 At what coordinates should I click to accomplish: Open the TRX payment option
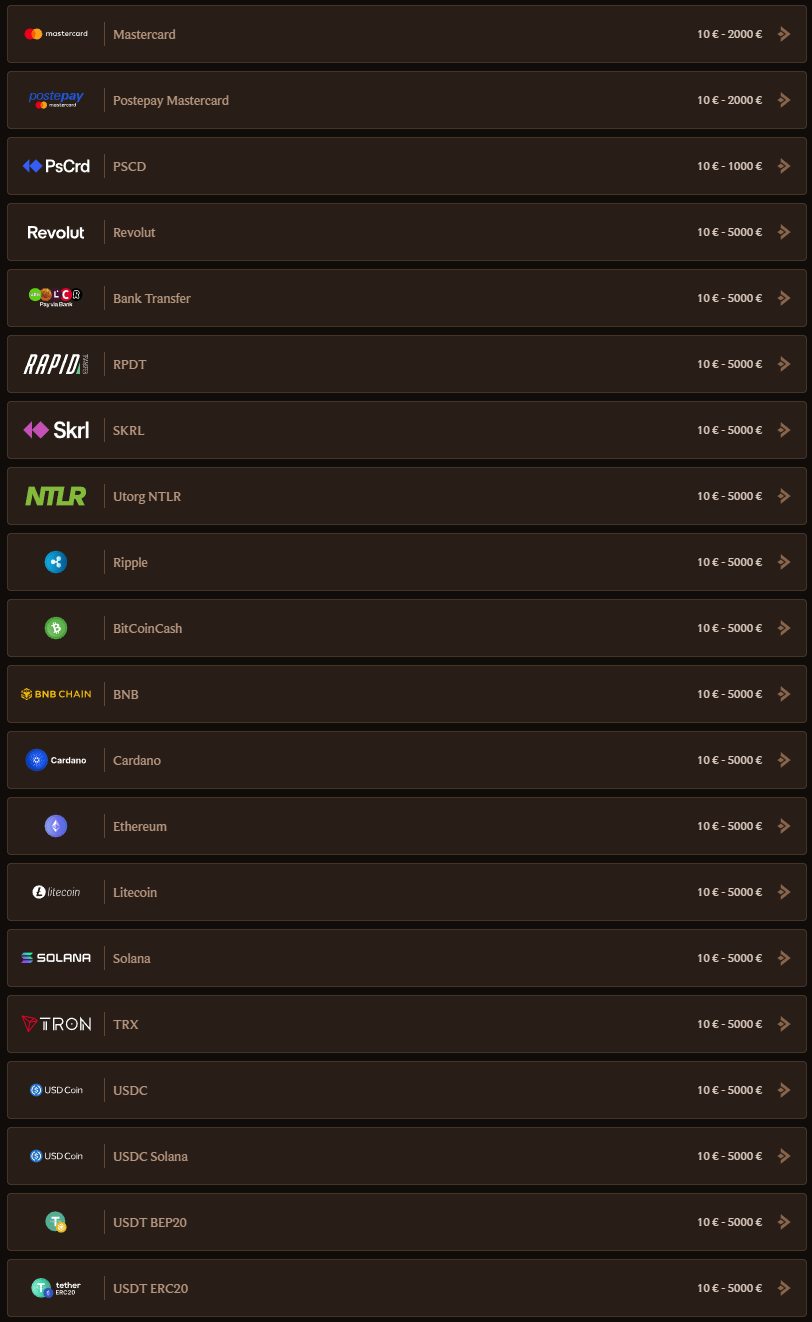[x=406, y=1024]
